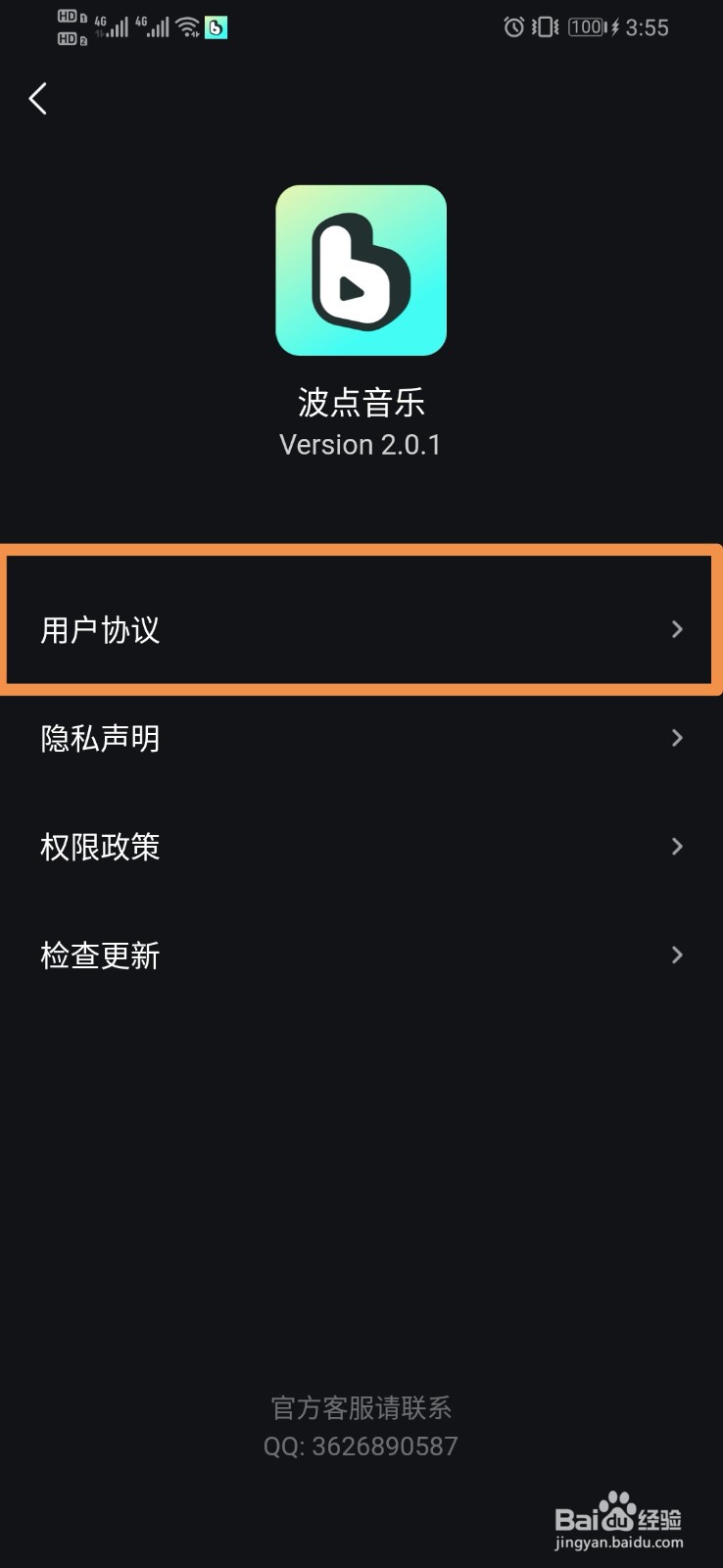Image resolution: width=723 pixels, height=1568 pixels.
Task: Open 隐私声明 using its right arrow
Action: (x=677, y=738)
